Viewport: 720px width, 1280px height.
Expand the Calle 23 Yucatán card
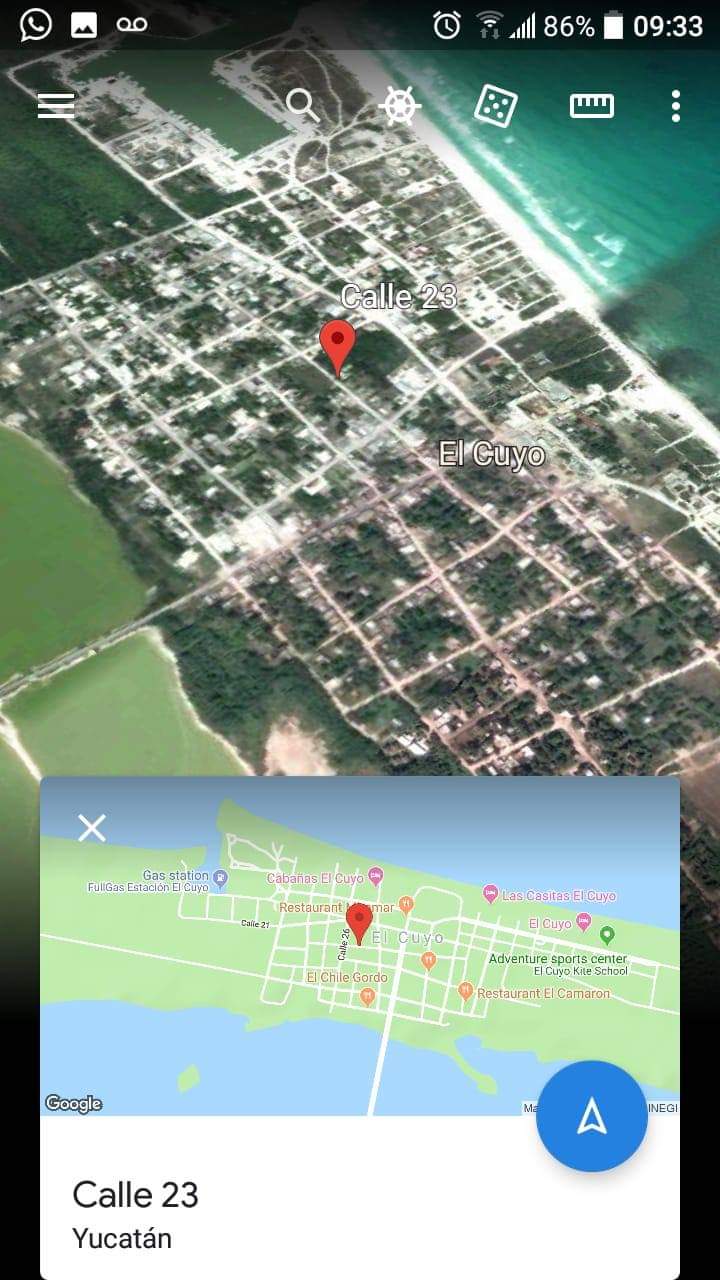[x=300, y=1214]
